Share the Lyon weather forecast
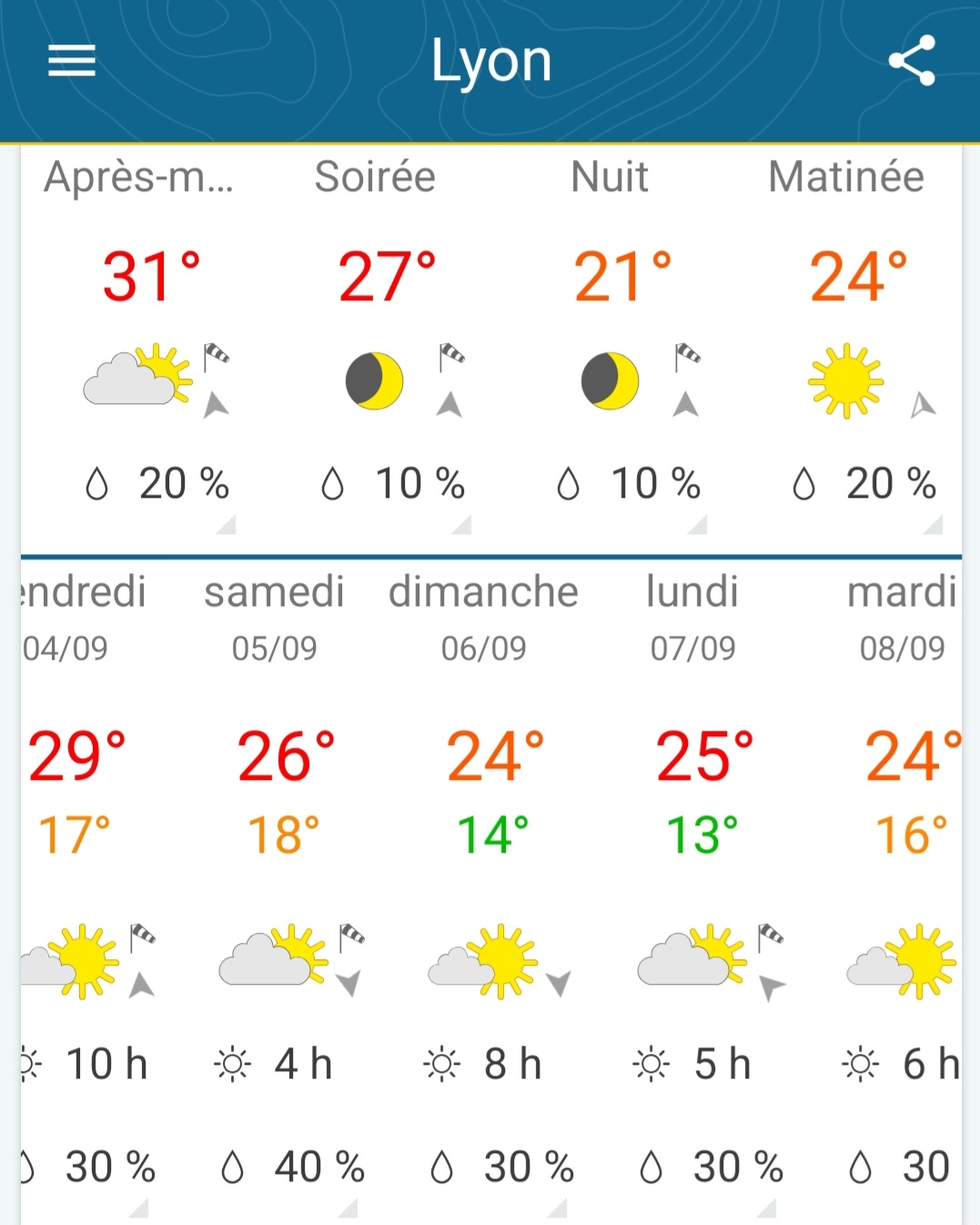This screenshot has width=980, height=1225. tap(911, 61)
